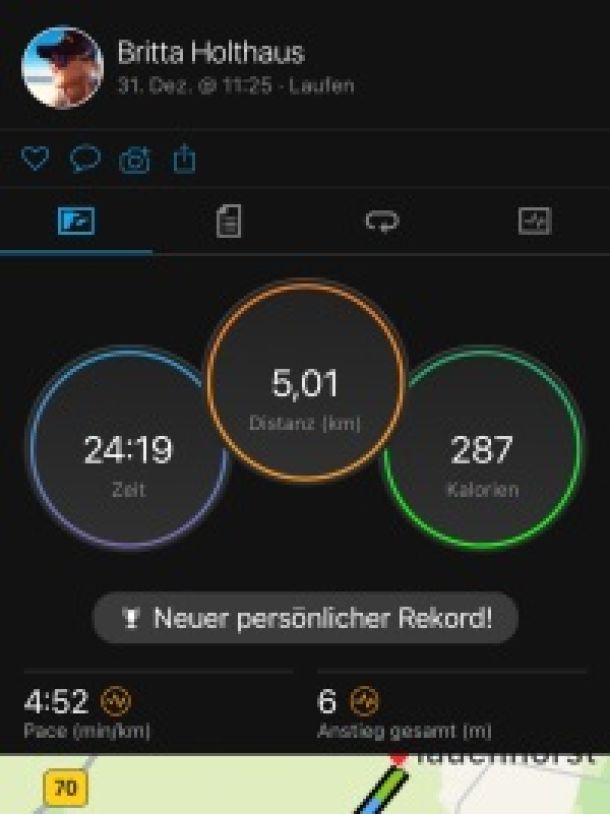This screenshot has height=814, width=610.
Task: Add a photo with the camera icon
Action: [x=134, y=160]
